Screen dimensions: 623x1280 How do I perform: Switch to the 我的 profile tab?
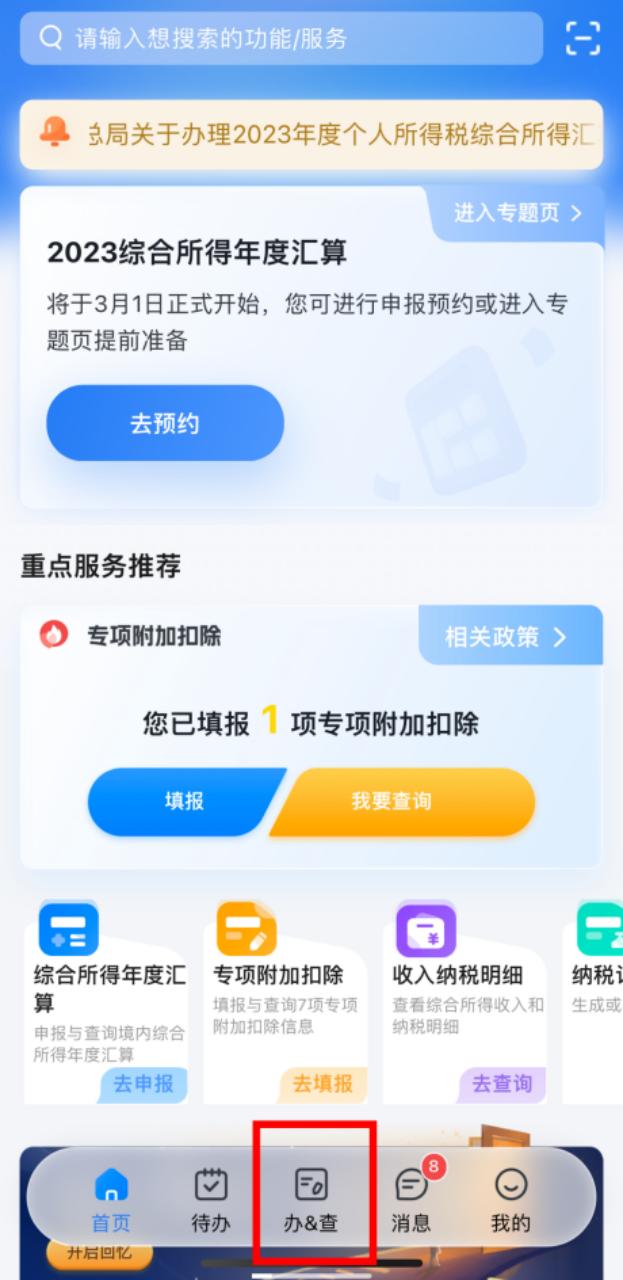coord(510,1200)
